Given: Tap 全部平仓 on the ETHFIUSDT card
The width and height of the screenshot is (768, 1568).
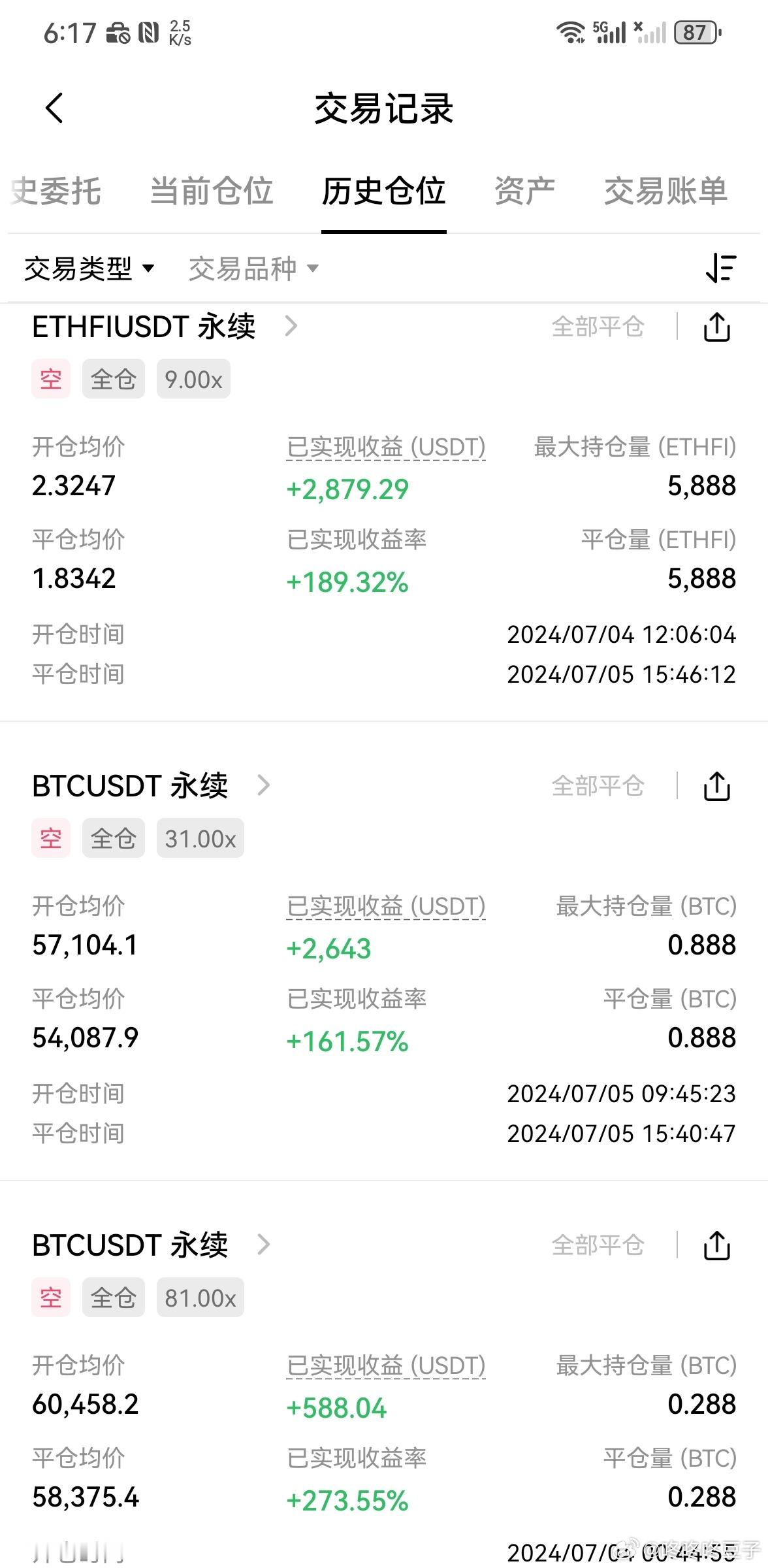Looking at the screenshot, I should pos(598,327).
